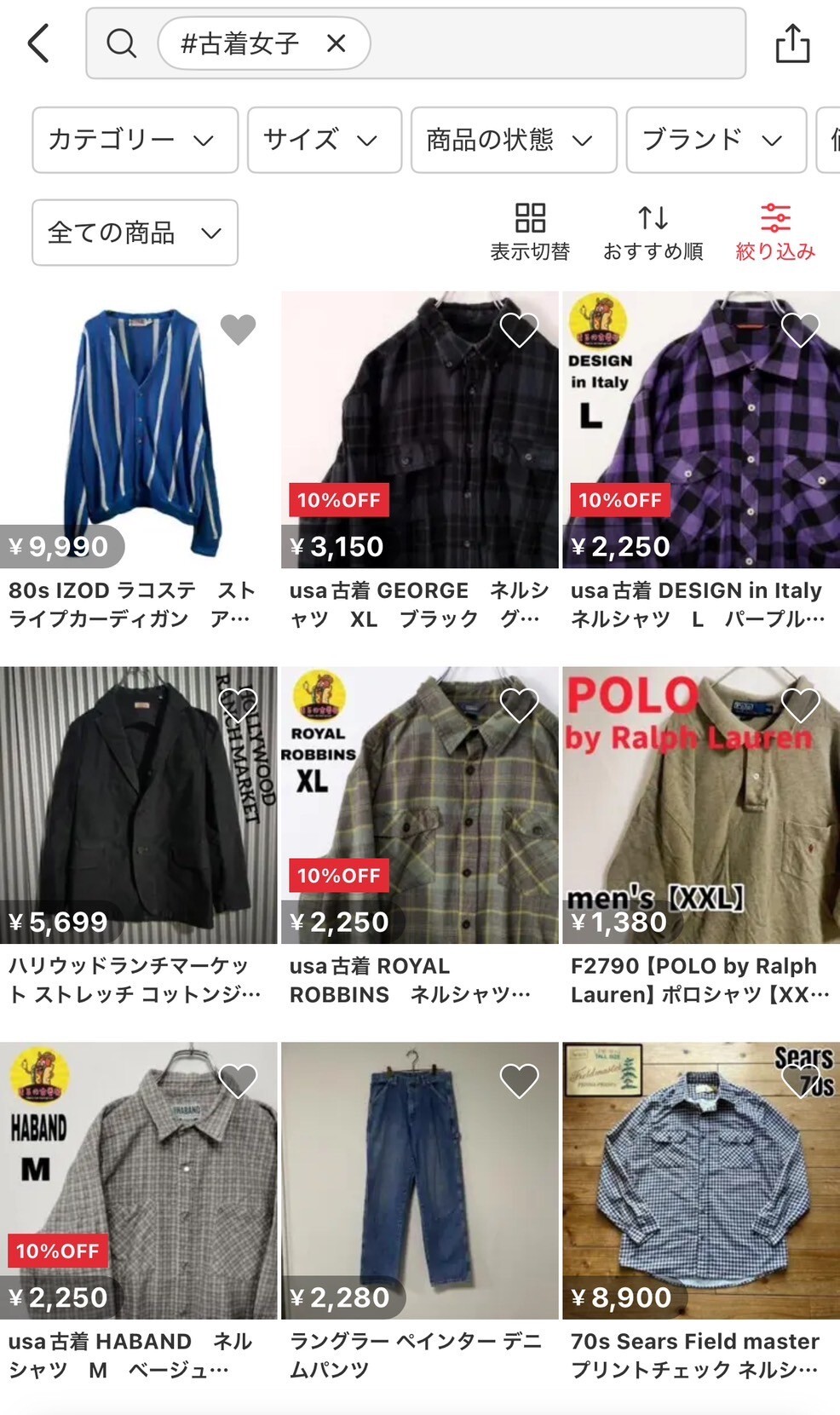Image resolution: width=840 pixels, height=1415 pixels.
Task: Switch layout with 表示切替
Action: [x=530, y=231]
